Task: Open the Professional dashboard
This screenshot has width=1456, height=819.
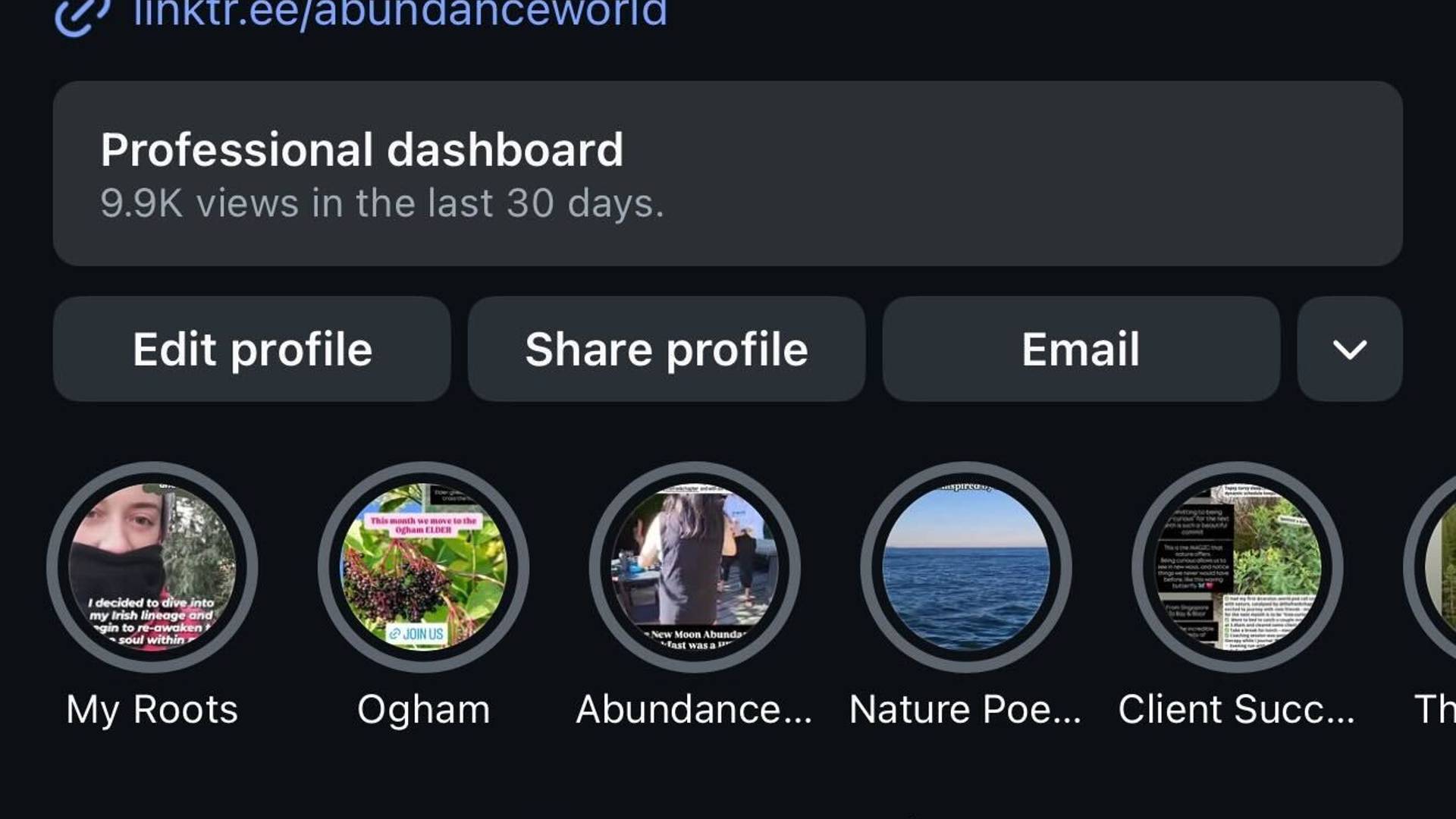Action: [726, 173]
